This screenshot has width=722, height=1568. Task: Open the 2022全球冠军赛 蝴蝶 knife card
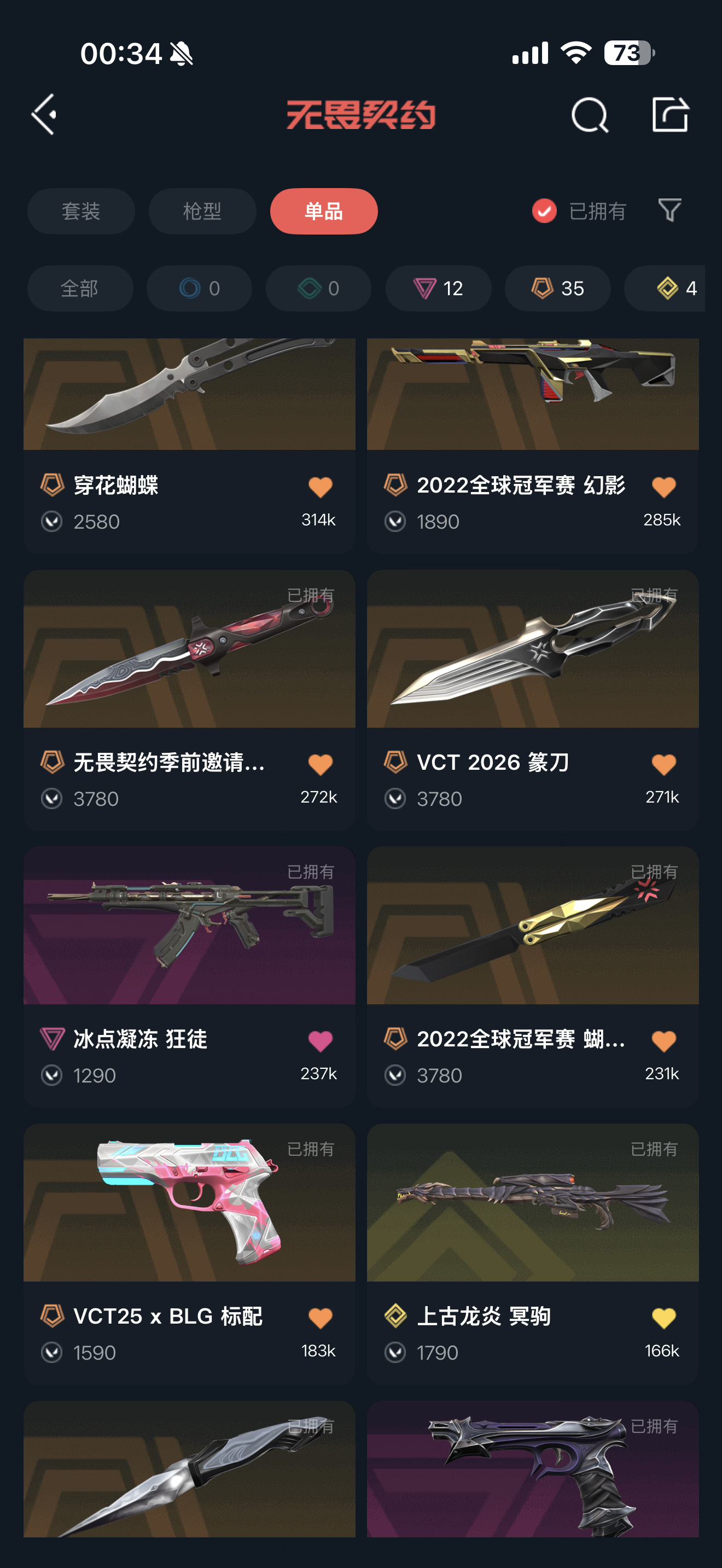click(x=533, y=977)
